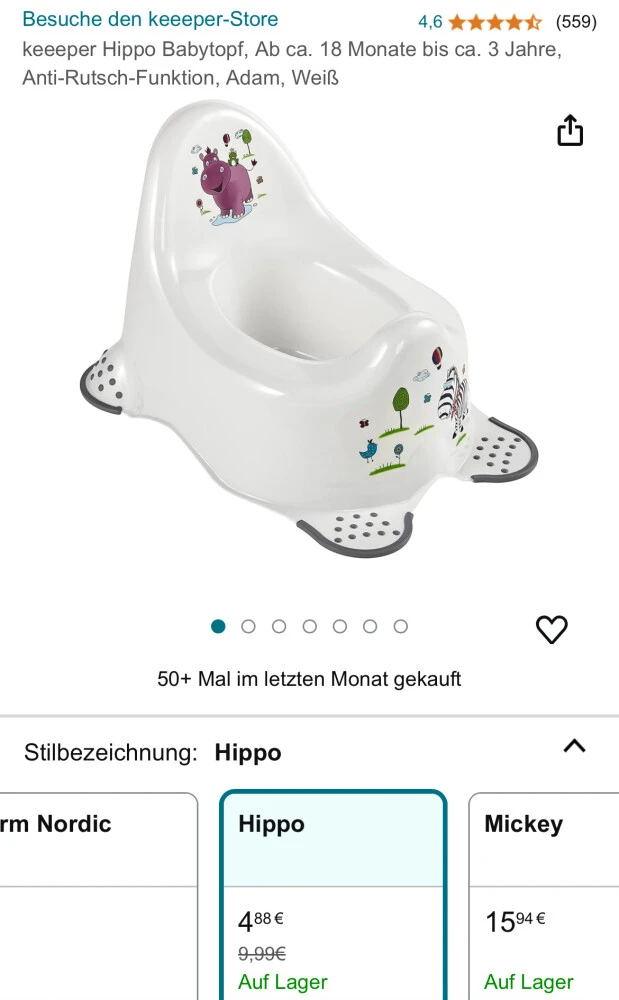Add the potty to wish list

(x=552, y=629)
